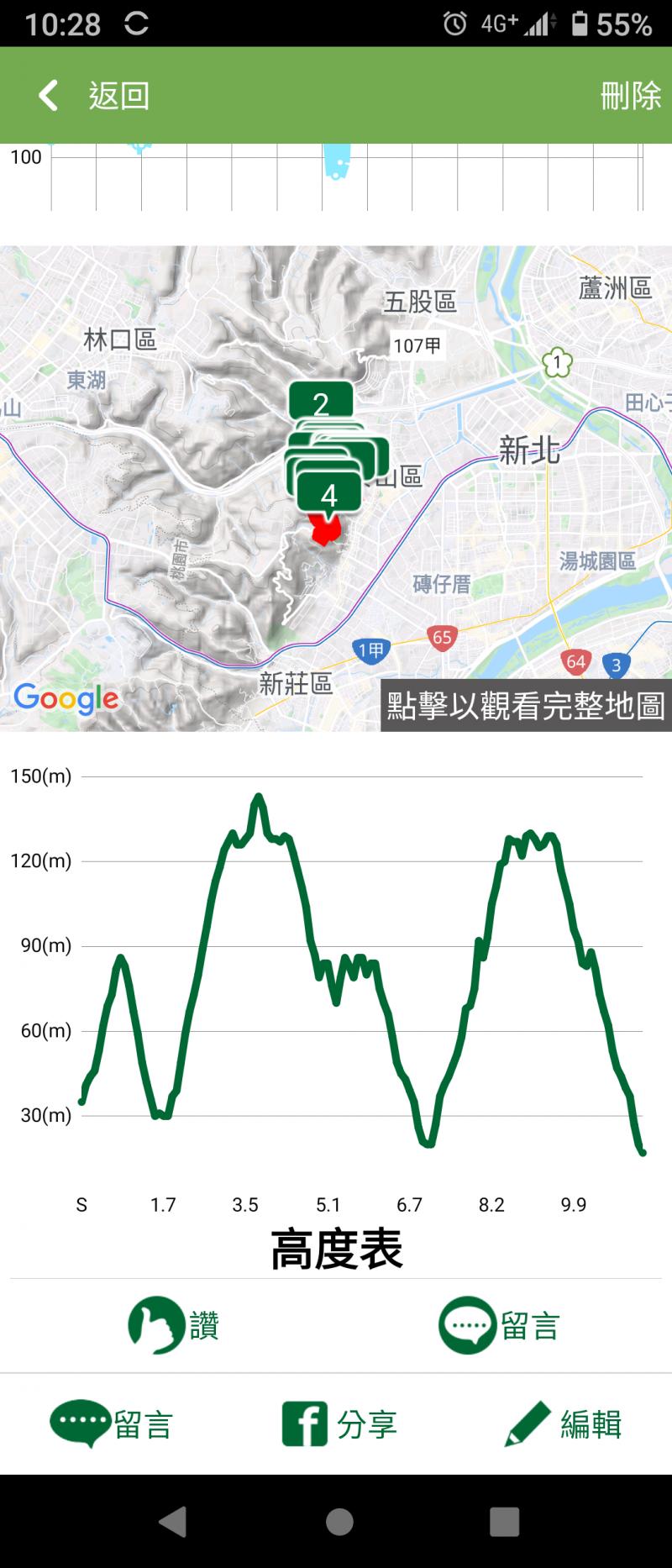
Task: Edit this record with 編輯
Action: pos(564,1424)
